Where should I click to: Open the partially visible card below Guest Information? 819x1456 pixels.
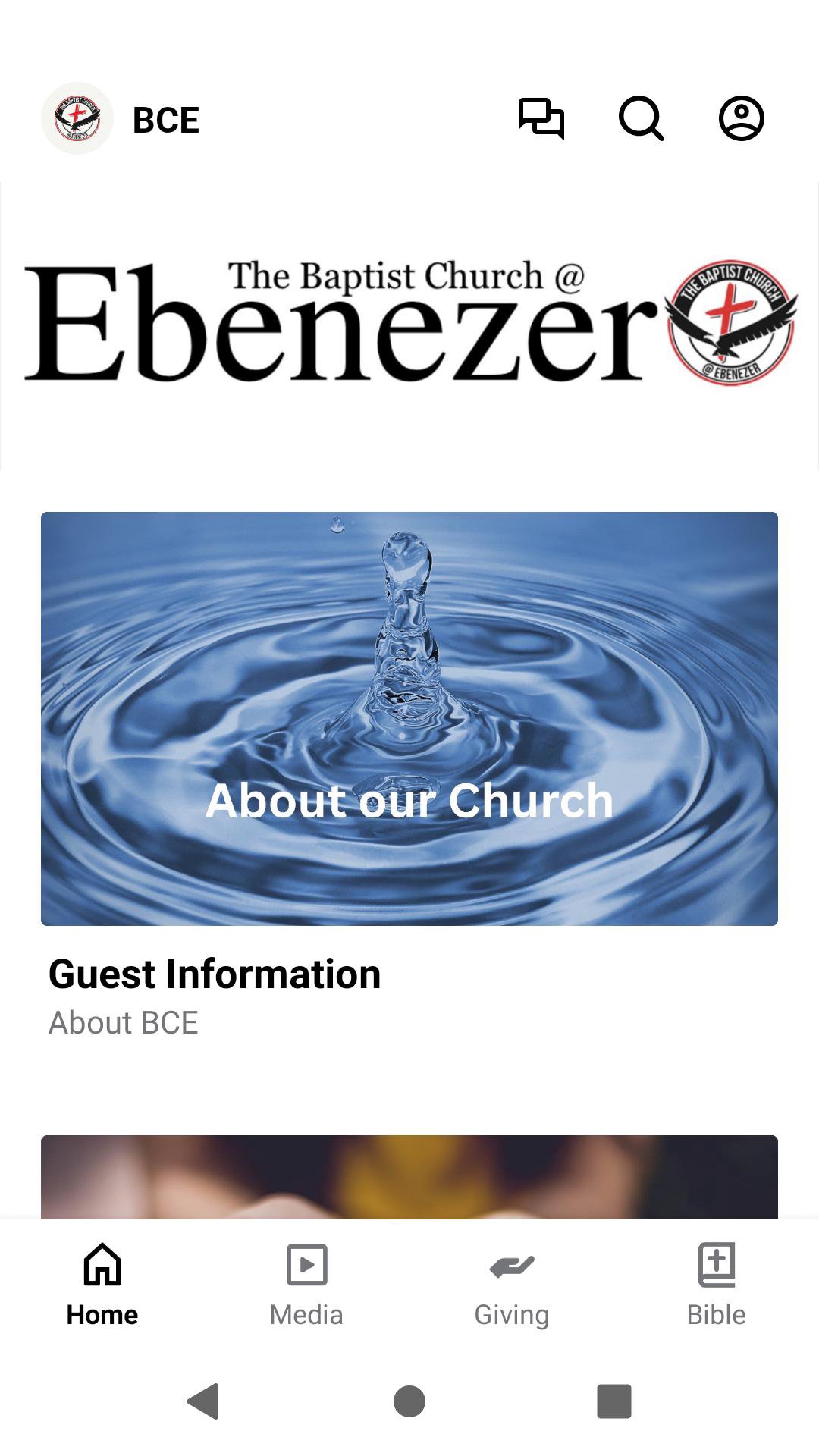(409, 1176)
